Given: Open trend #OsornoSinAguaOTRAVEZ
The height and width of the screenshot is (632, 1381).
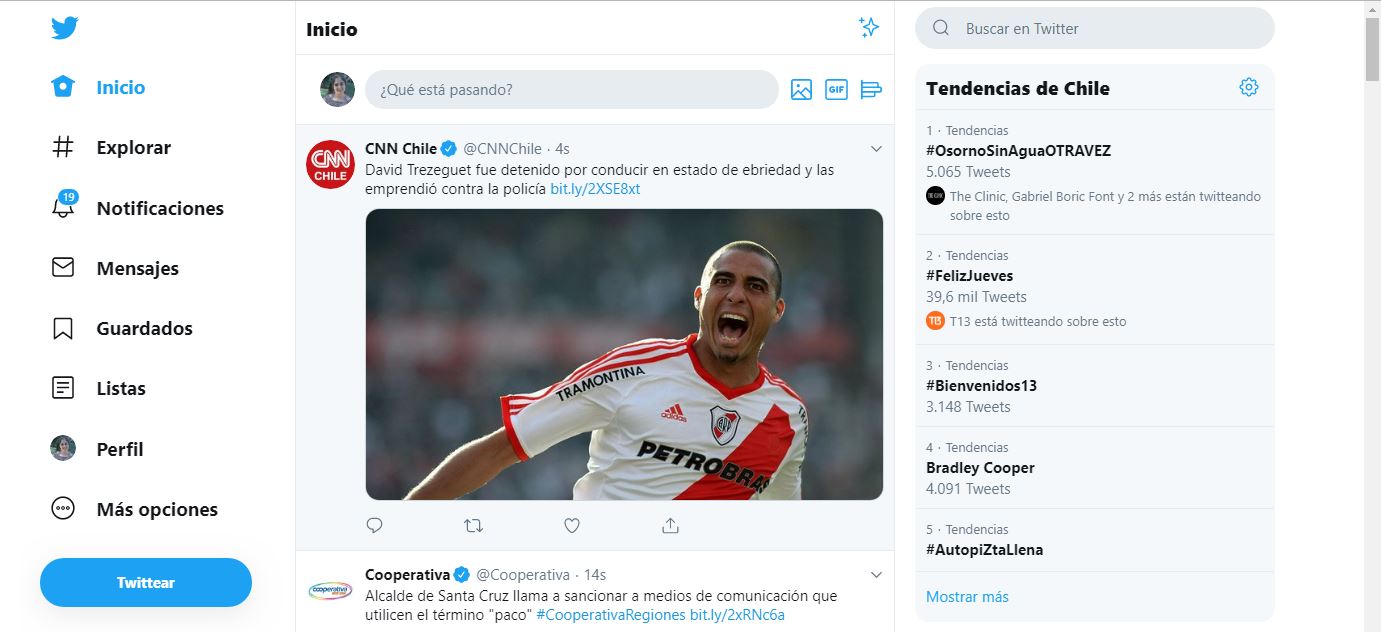Looking at the screenshot, I should click(1018, 151).
